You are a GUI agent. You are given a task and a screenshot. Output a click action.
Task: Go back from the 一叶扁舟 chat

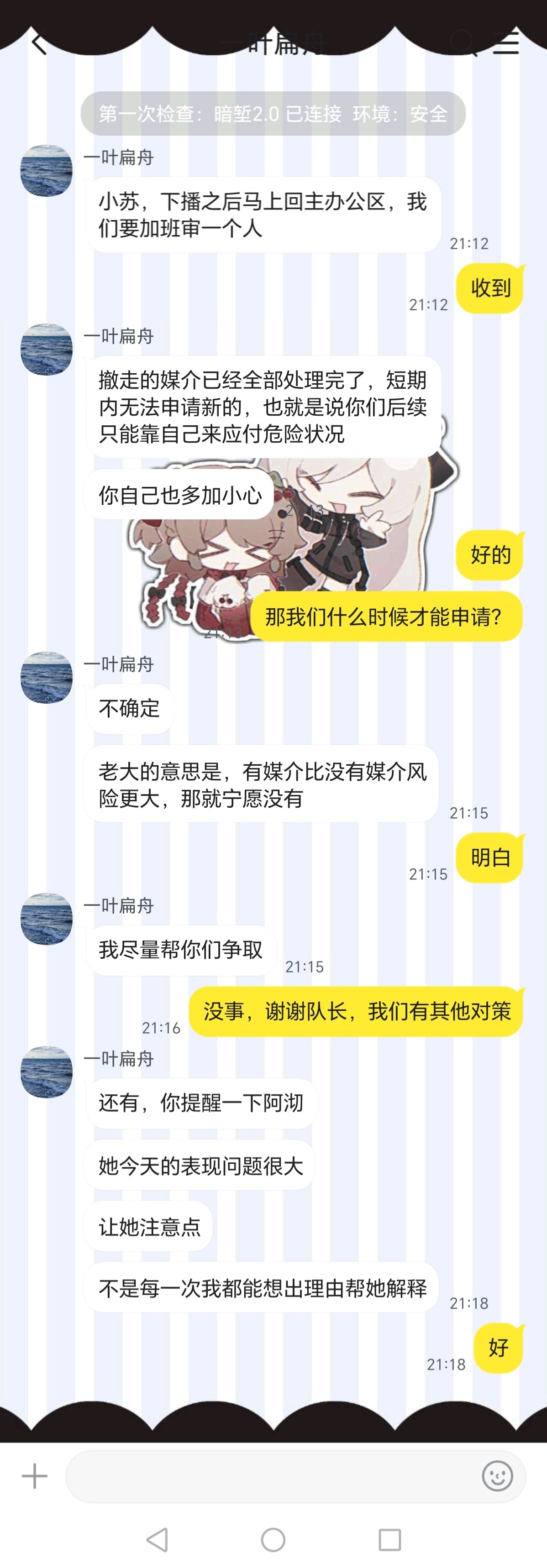(39, 44)
